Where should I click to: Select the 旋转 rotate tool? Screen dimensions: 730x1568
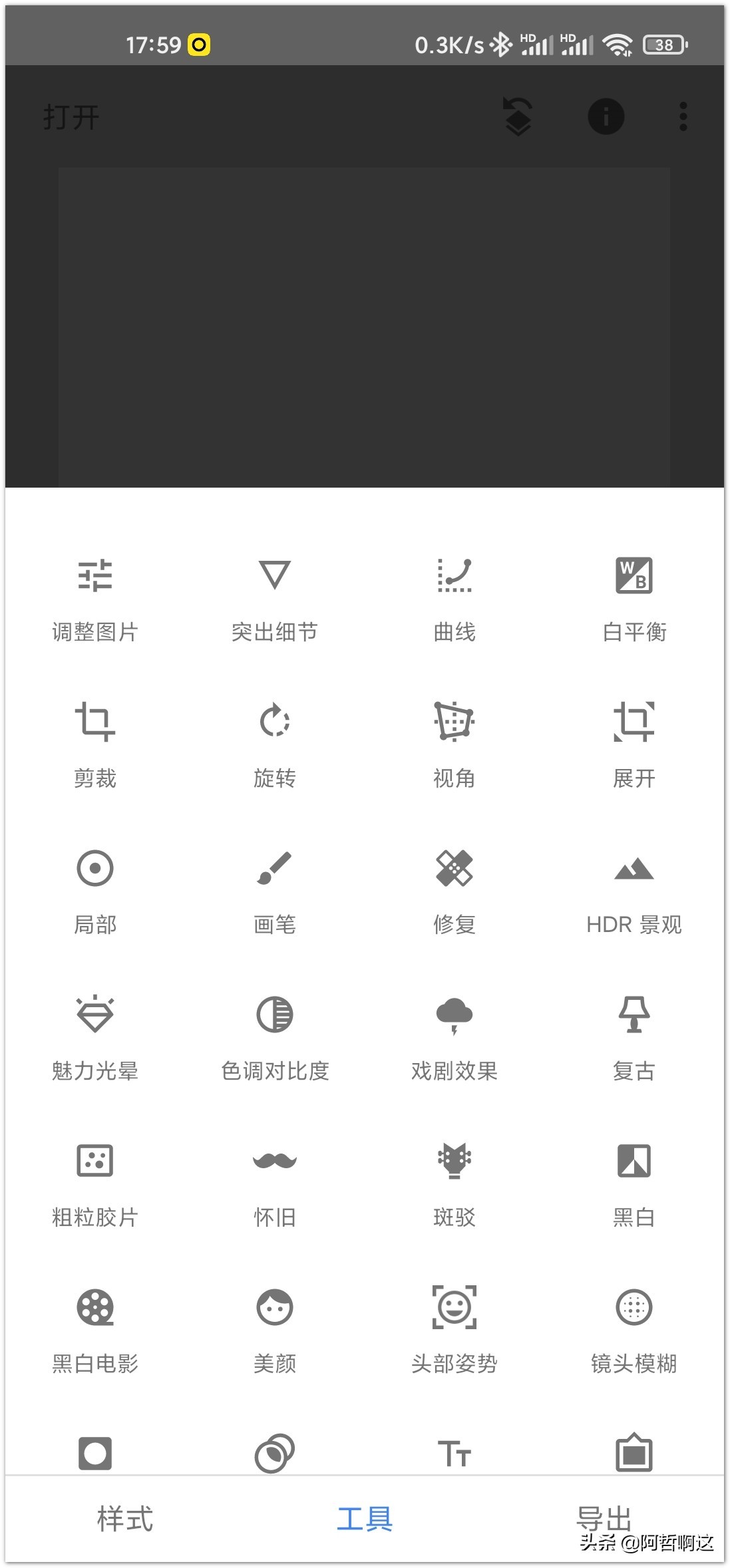(274, 745)
